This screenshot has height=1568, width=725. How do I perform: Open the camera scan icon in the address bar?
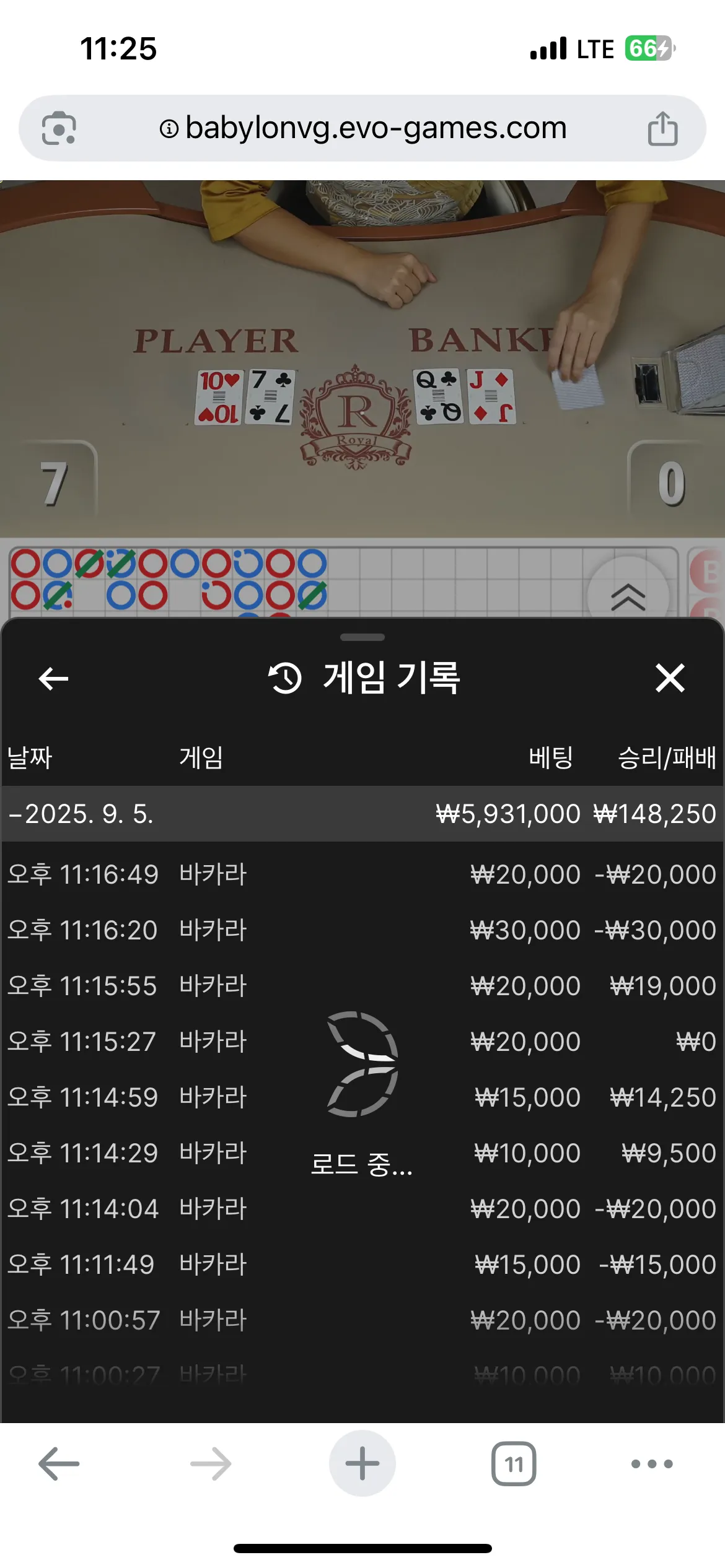[x=59, y=128]
